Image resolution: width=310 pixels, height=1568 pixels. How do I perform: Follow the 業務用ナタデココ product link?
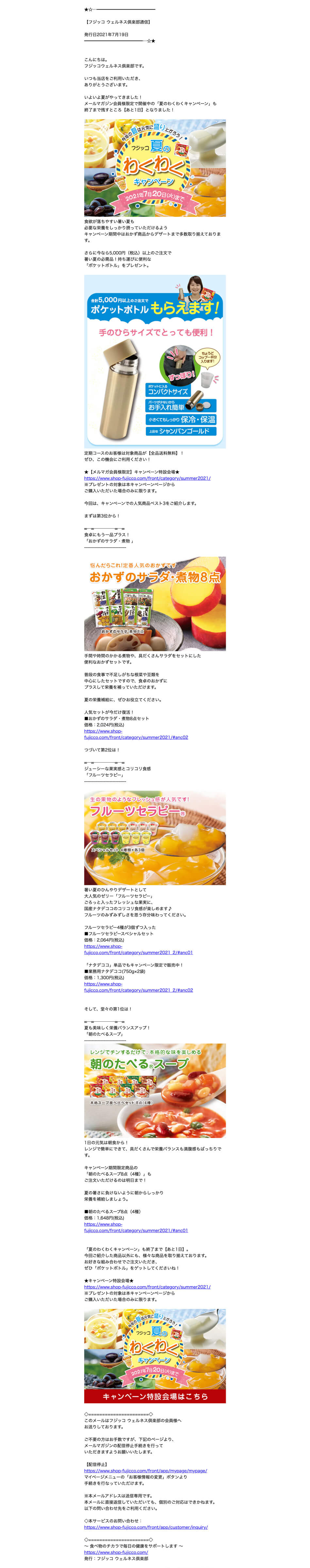(x=138, y=990)
